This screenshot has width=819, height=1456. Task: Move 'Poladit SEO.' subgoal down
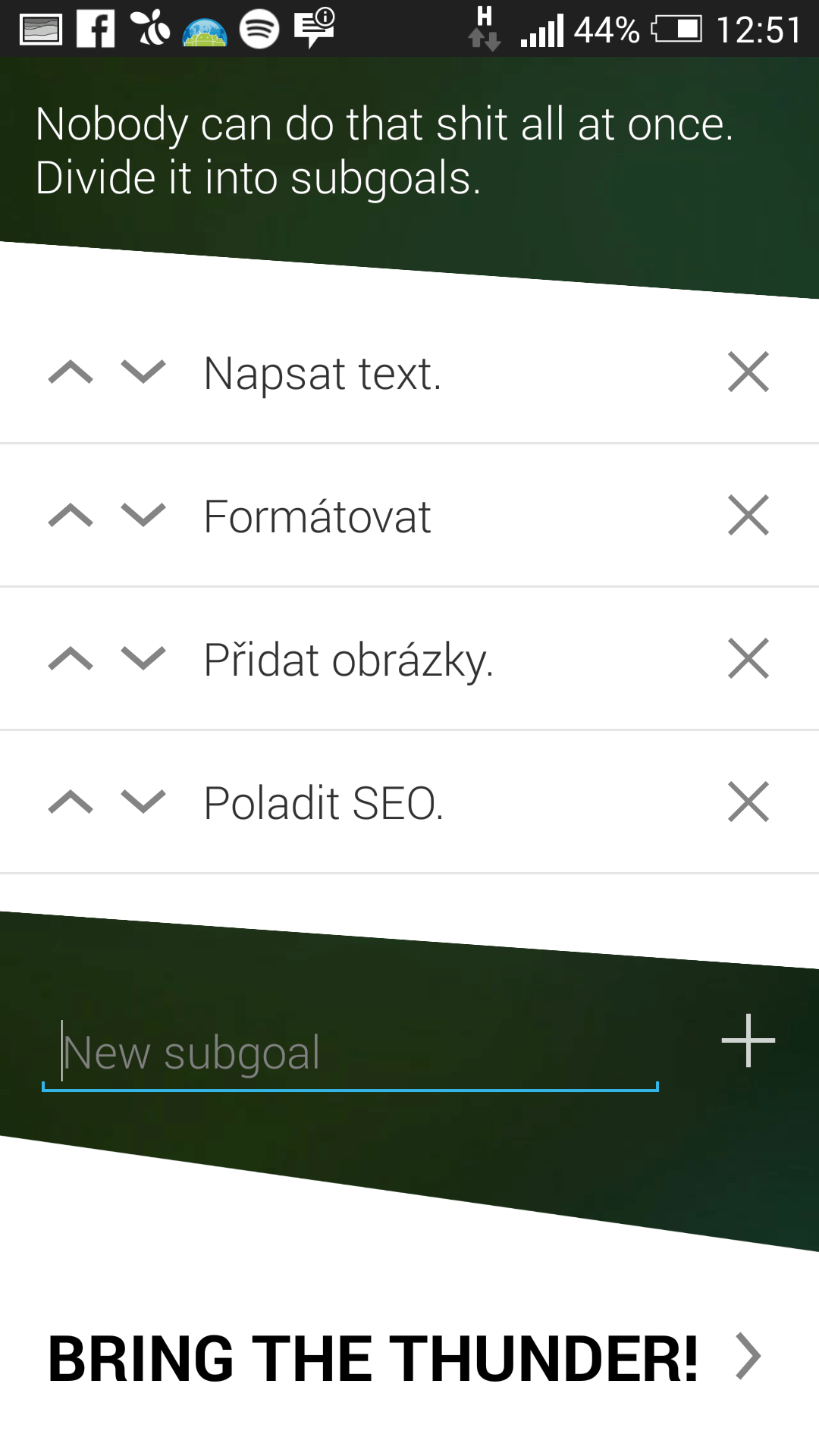pos(143,802)
